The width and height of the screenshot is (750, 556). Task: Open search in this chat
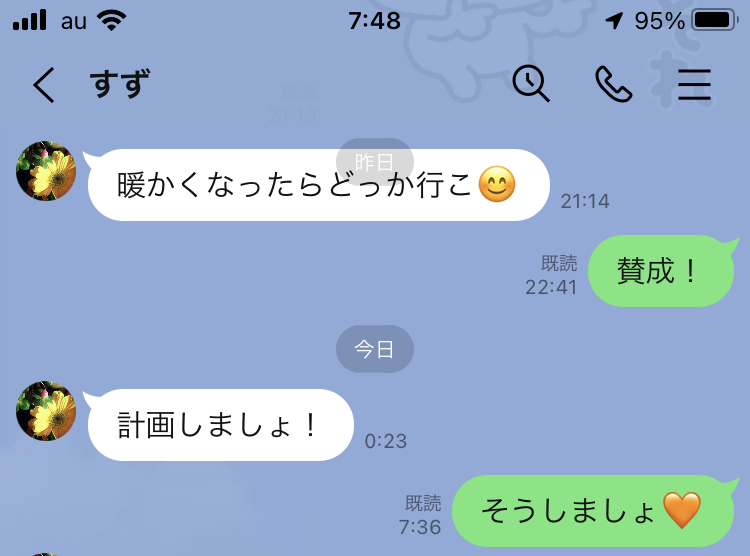pyautogui.click(x=531, y=84)
